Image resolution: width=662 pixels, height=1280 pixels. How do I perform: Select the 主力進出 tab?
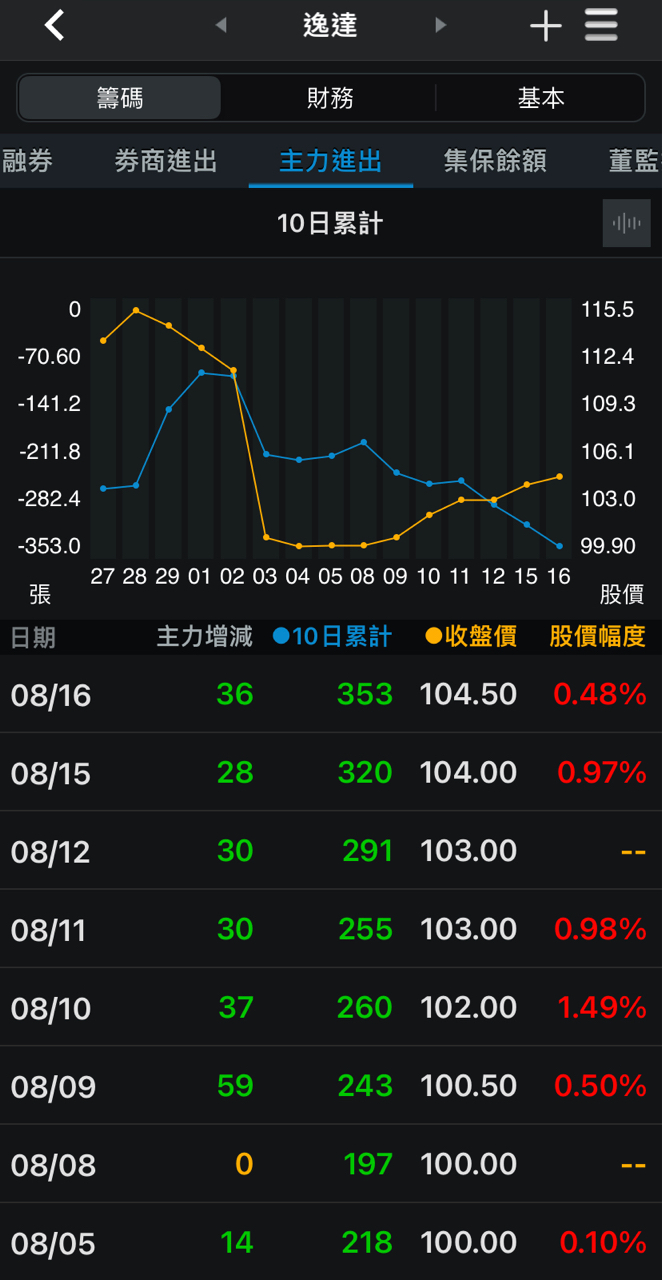[x=330, y=161]
